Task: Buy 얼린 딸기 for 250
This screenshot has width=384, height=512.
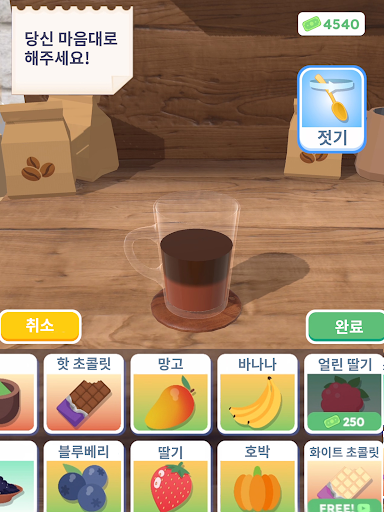Action: coord(344,394)
